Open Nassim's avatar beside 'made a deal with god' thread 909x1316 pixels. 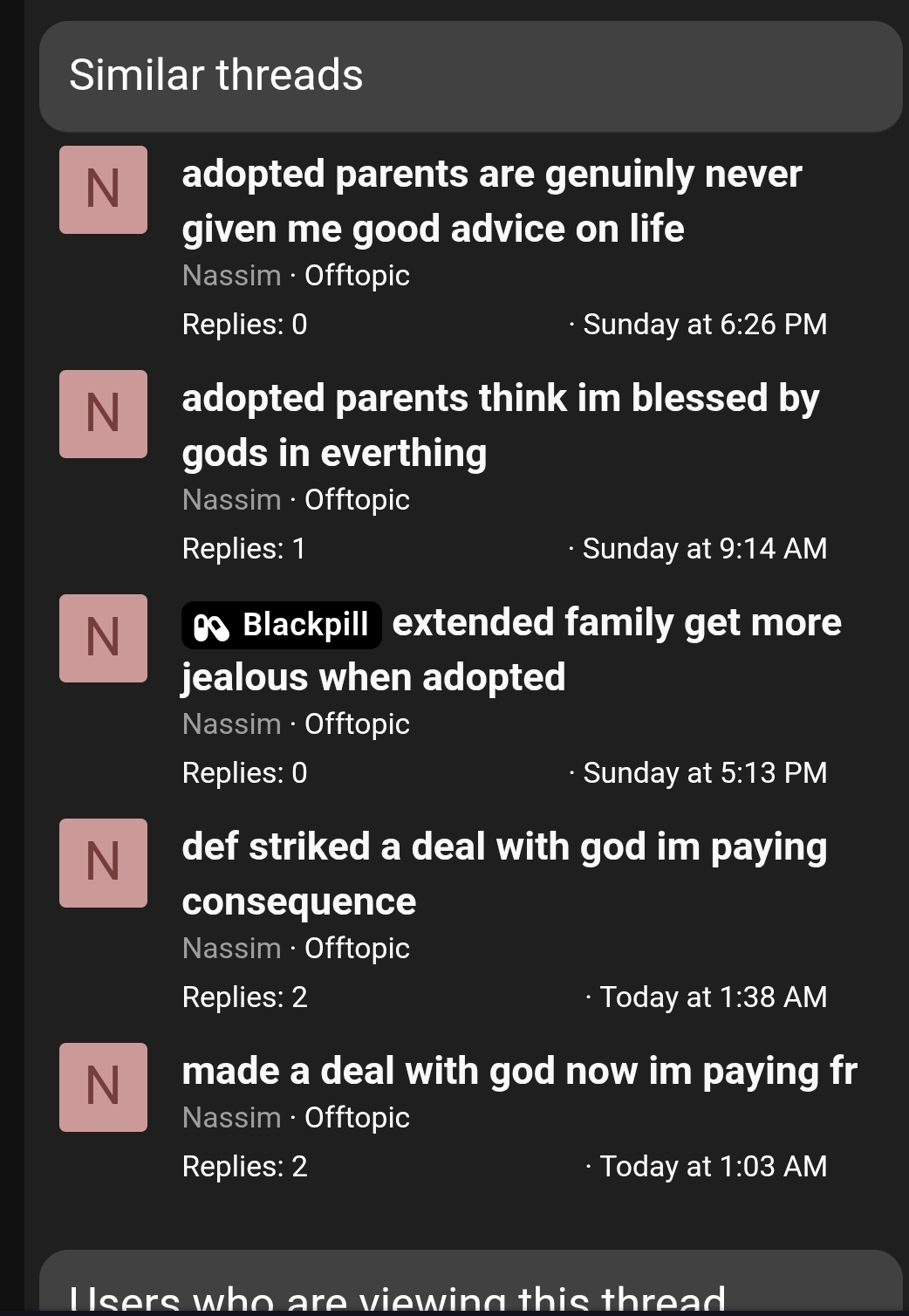point(103,1087)
